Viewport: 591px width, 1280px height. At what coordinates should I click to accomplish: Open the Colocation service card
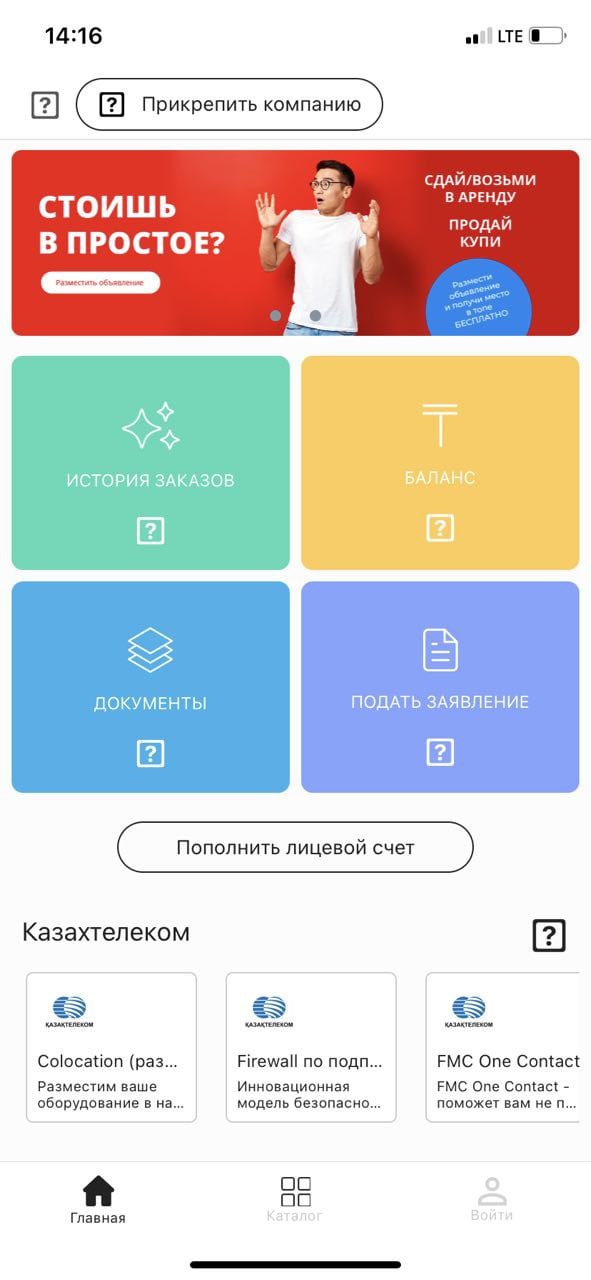(111, 1047)
